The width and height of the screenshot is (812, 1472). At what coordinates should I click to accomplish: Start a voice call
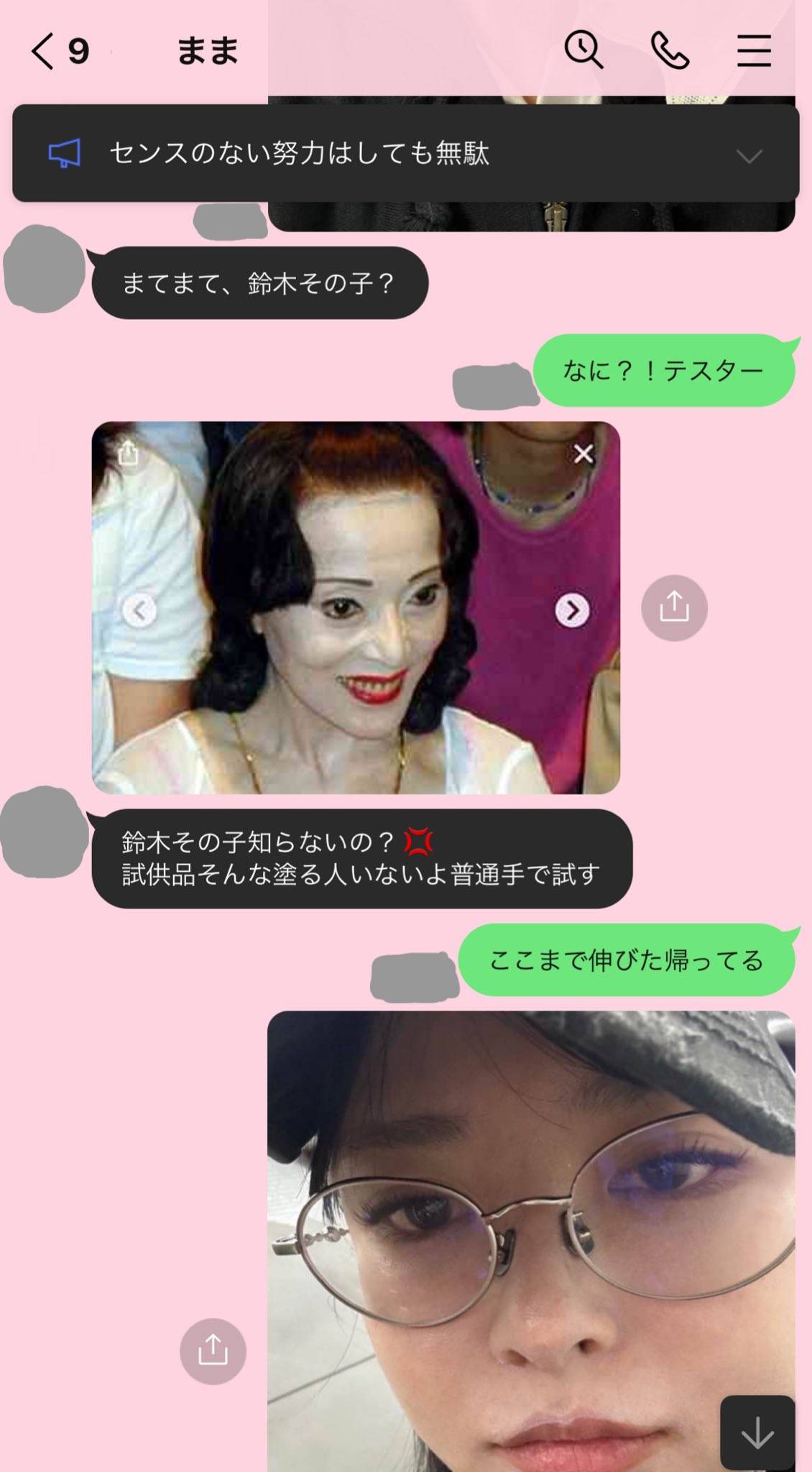(x=670, y=51)
